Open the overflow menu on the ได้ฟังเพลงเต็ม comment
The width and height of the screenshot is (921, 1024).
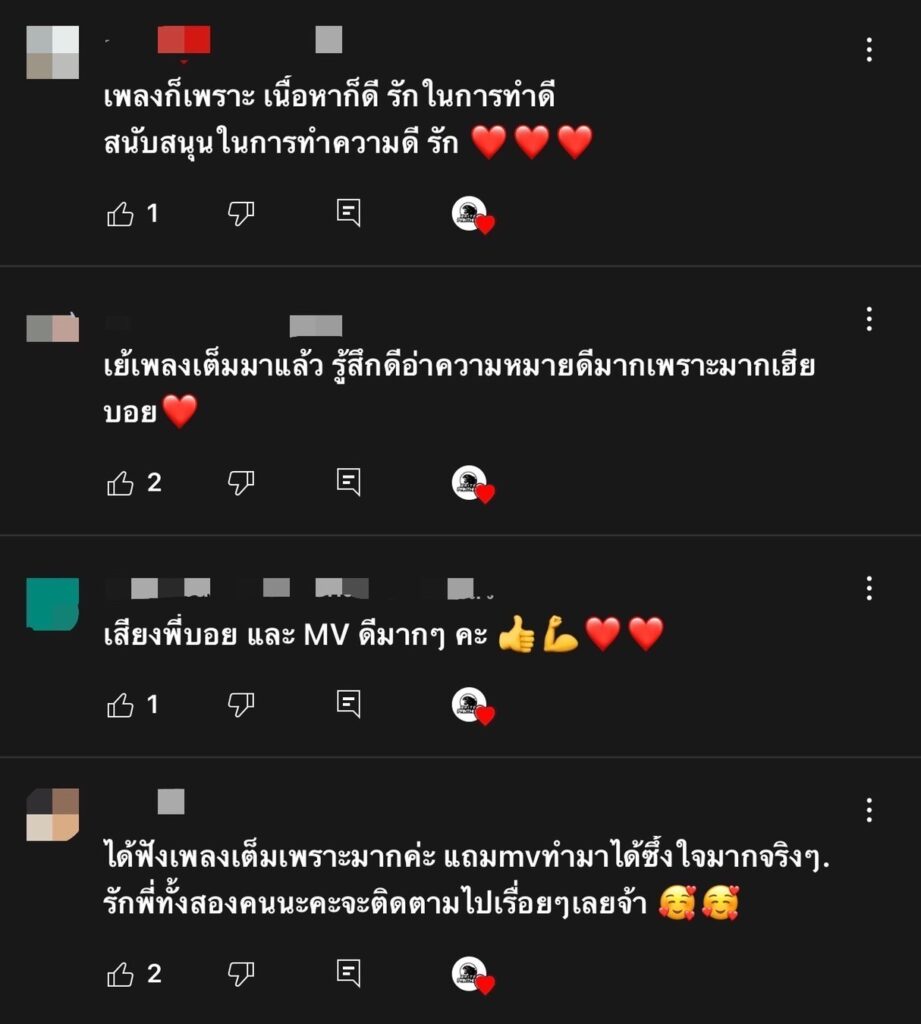[869, 809]
